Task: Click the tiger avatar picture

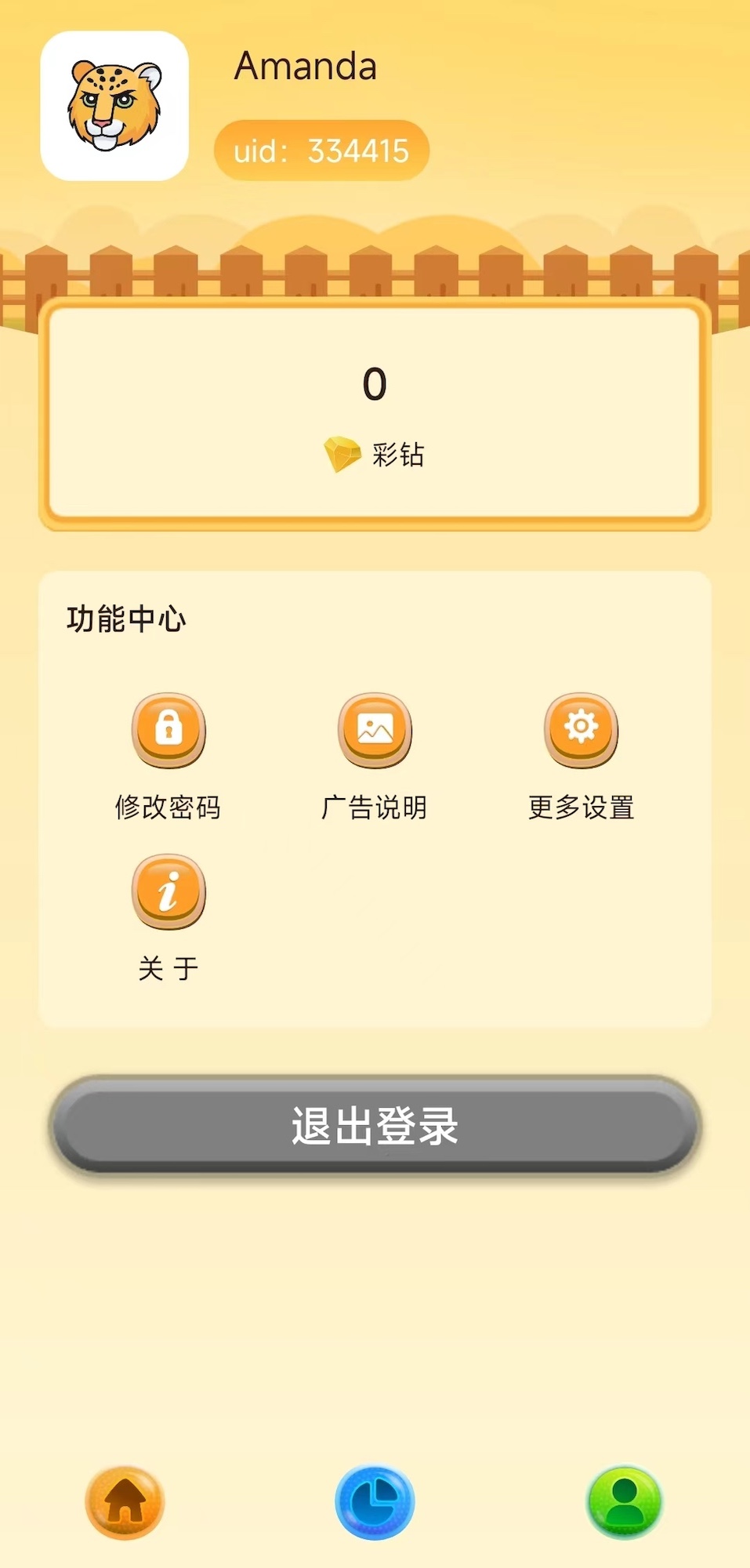Action: tap(114, 104)
